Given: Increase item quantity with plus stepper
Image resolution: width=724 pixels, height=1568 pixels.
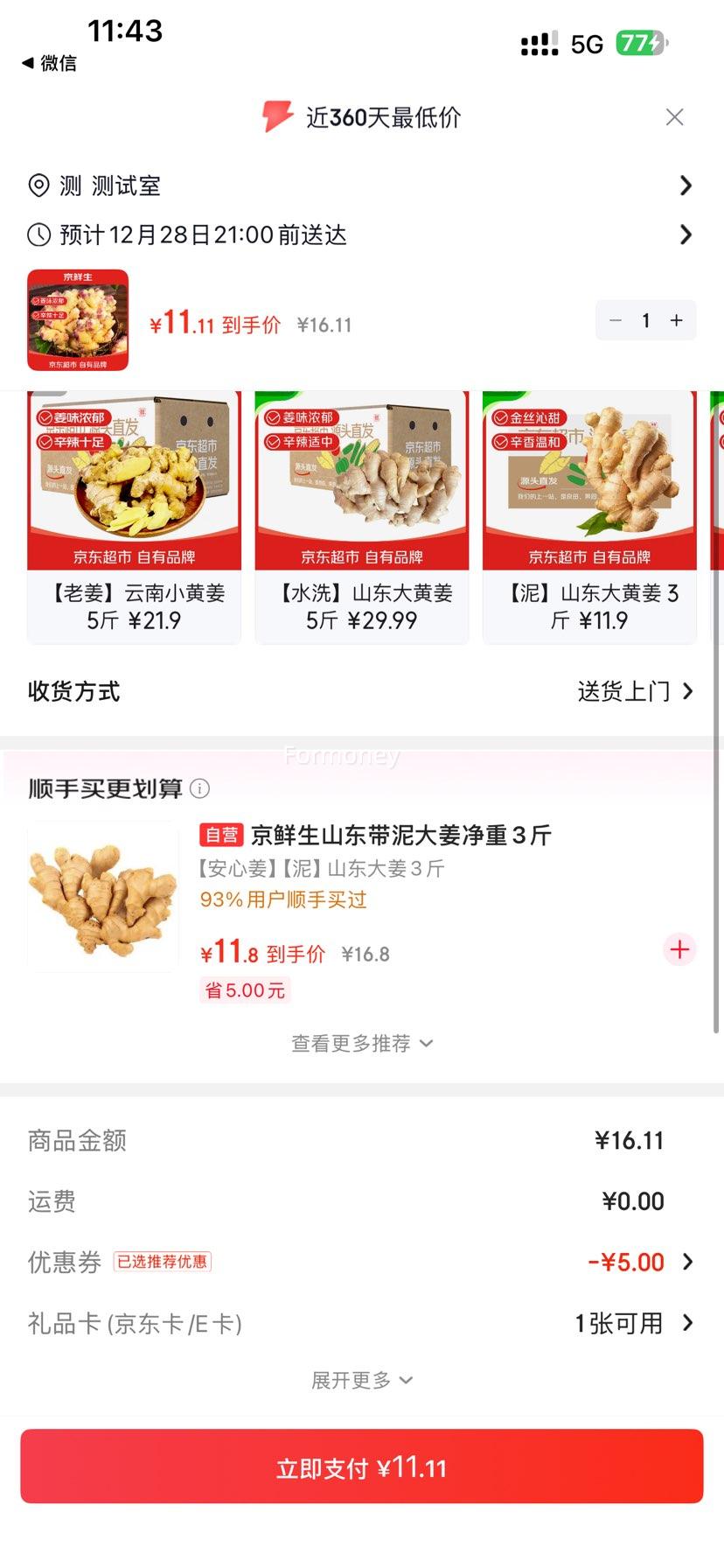Looking at the screenshot, I should (675, 320).
